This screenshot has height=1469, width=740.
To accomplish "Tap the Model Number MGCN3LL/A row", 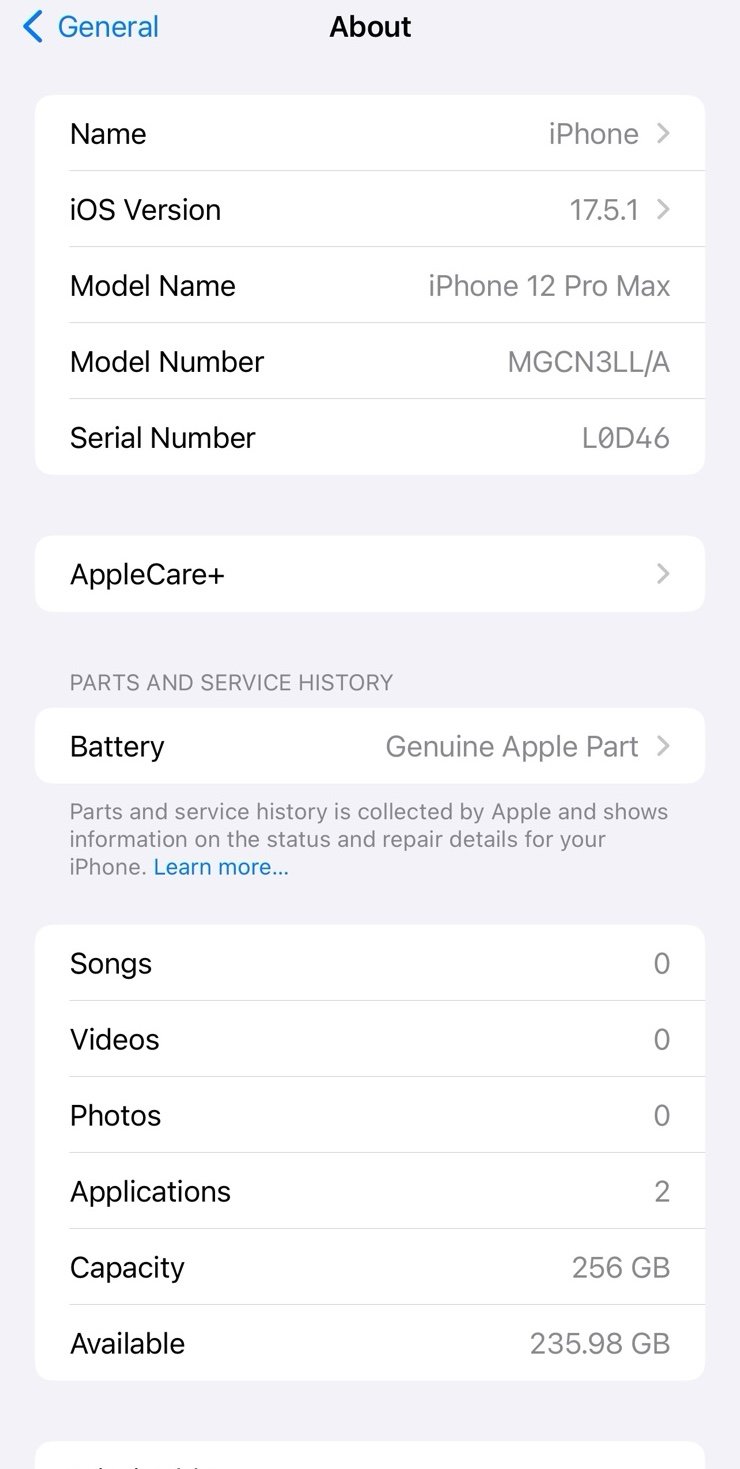I will pos(370,361).
